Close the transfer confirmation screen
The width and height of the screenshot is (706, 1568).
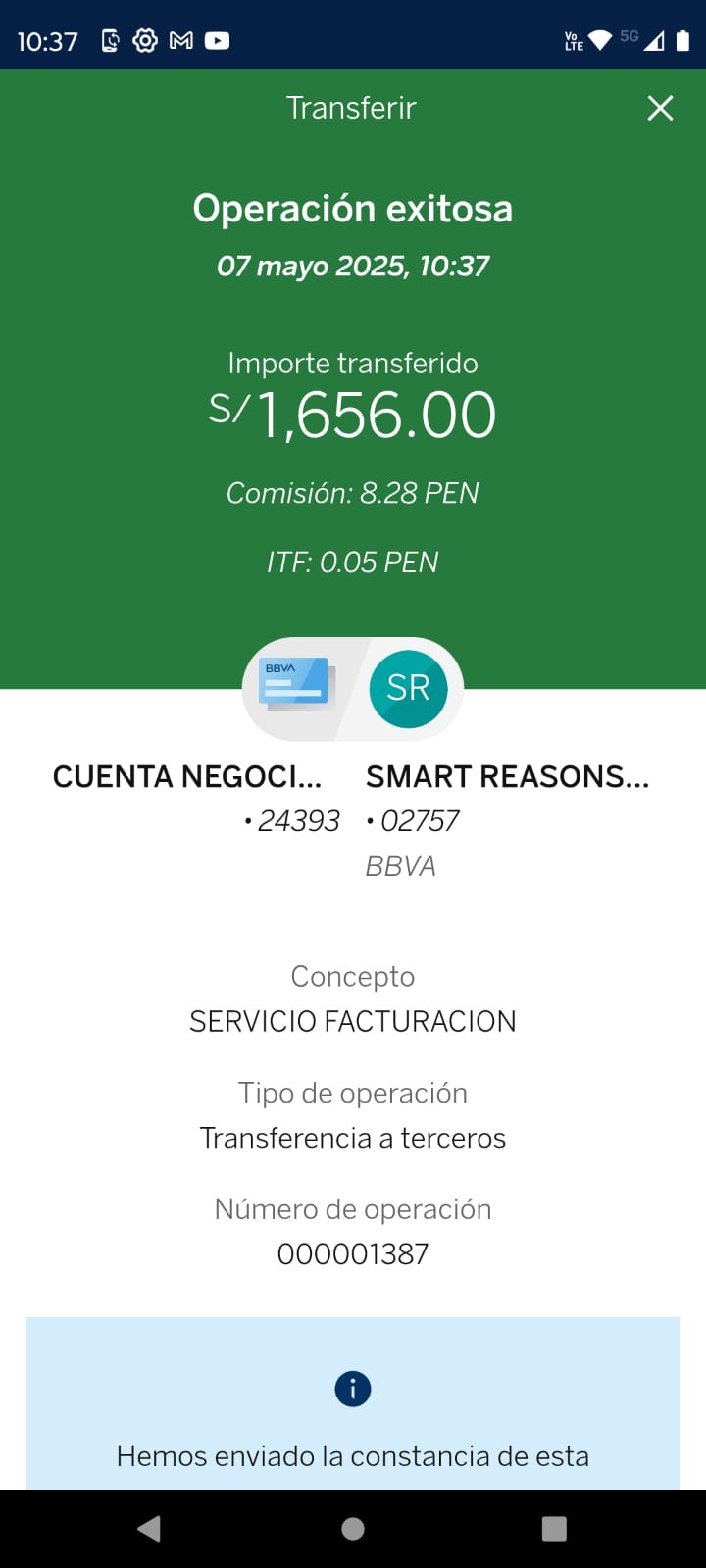[660, 108]
